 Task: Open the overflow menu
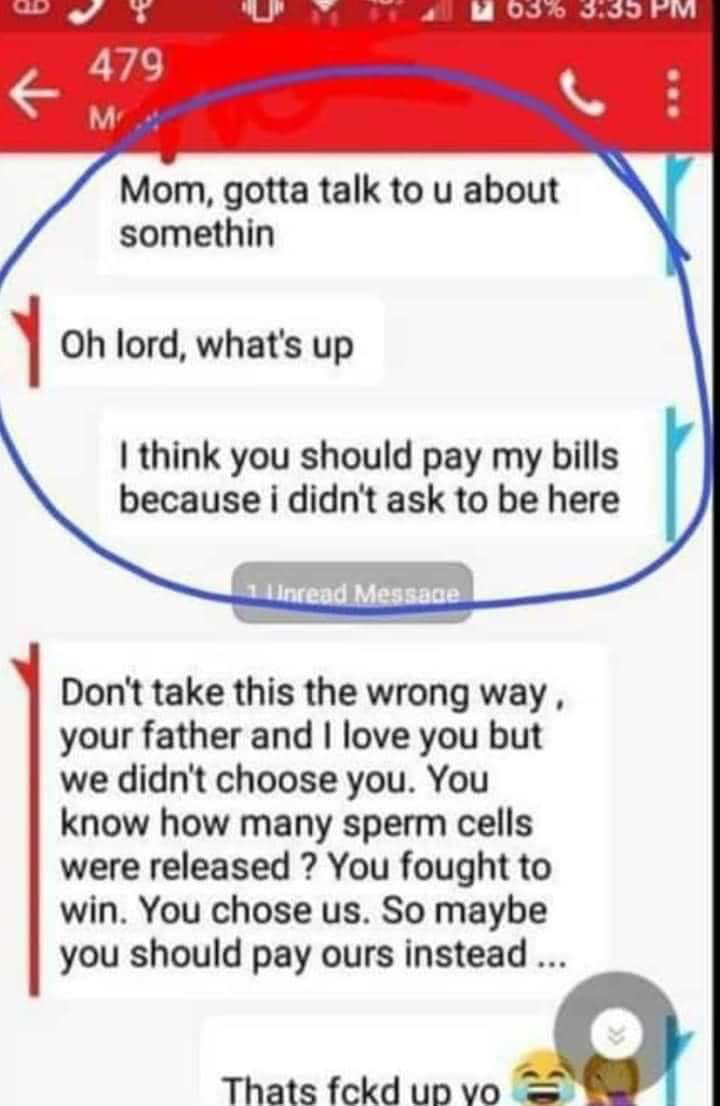click(x=673, y=96)
